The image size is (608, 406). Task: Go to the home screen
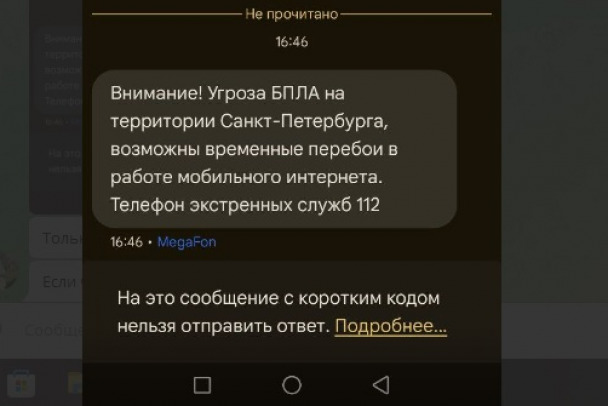[x=291, y=384]
